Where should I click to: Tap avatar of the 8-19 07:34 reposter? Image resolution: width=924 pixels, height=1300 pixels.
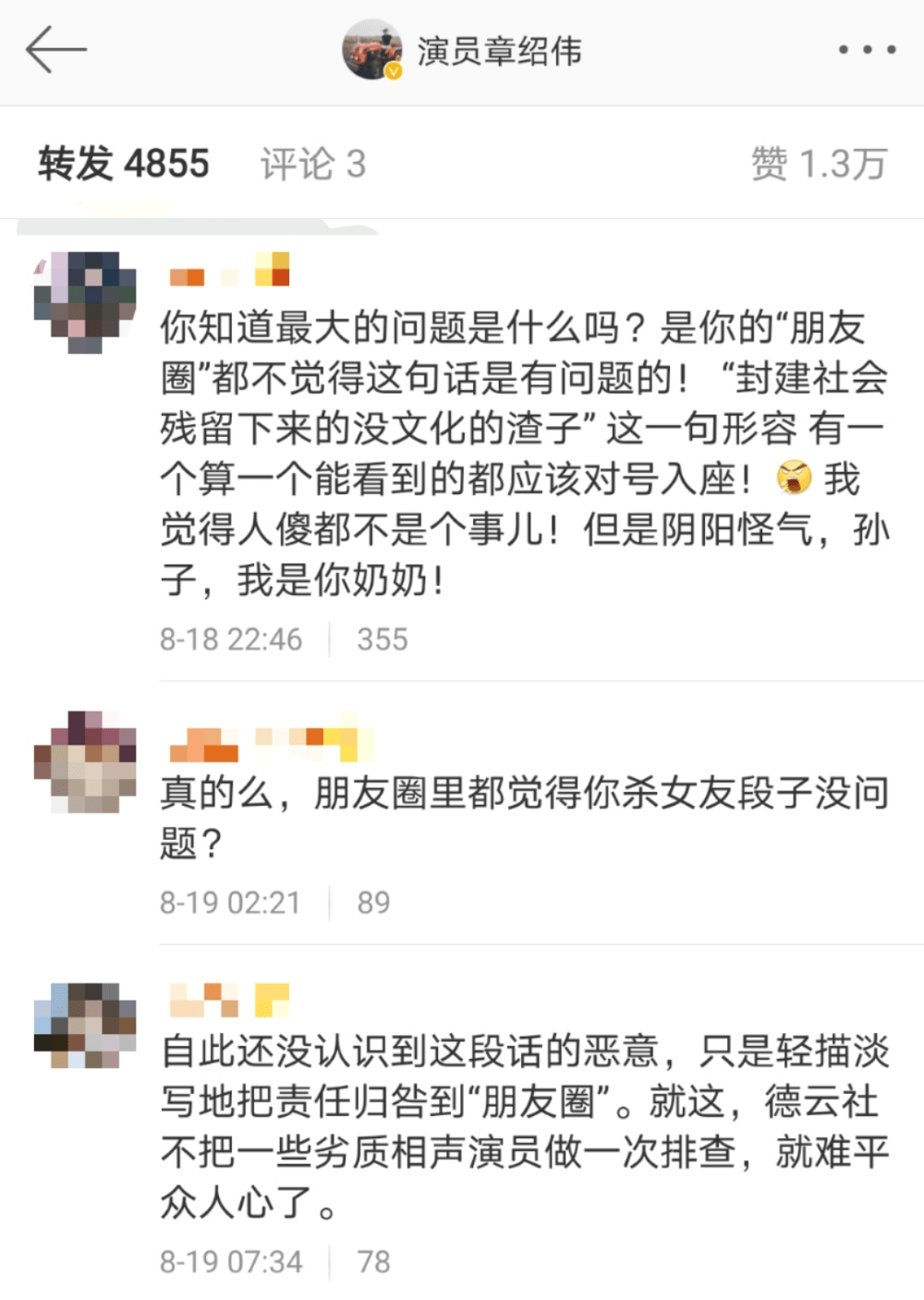pos(85,1025)
